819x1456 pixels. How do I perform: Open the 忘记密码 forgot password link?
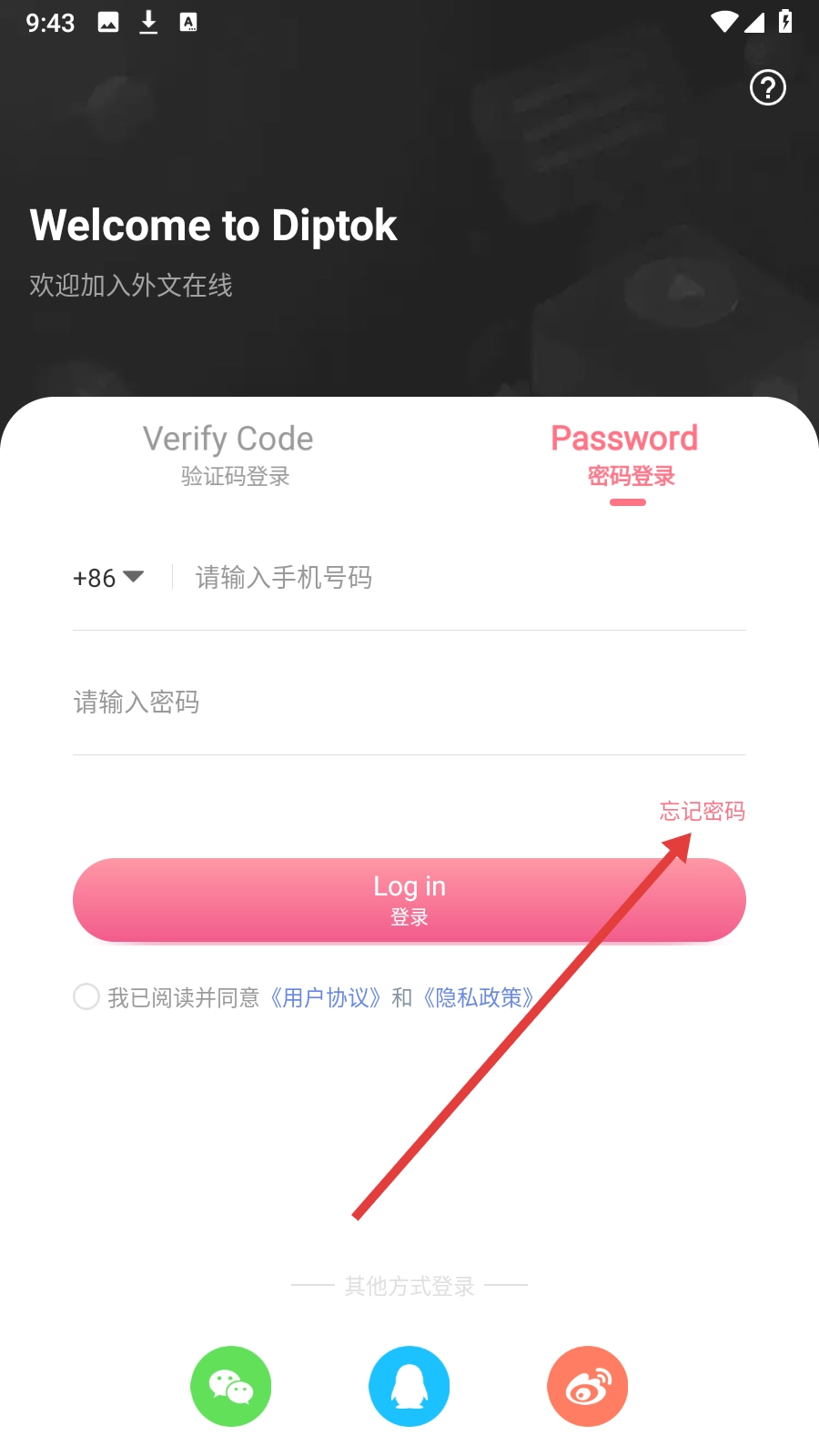click(702, 811)
